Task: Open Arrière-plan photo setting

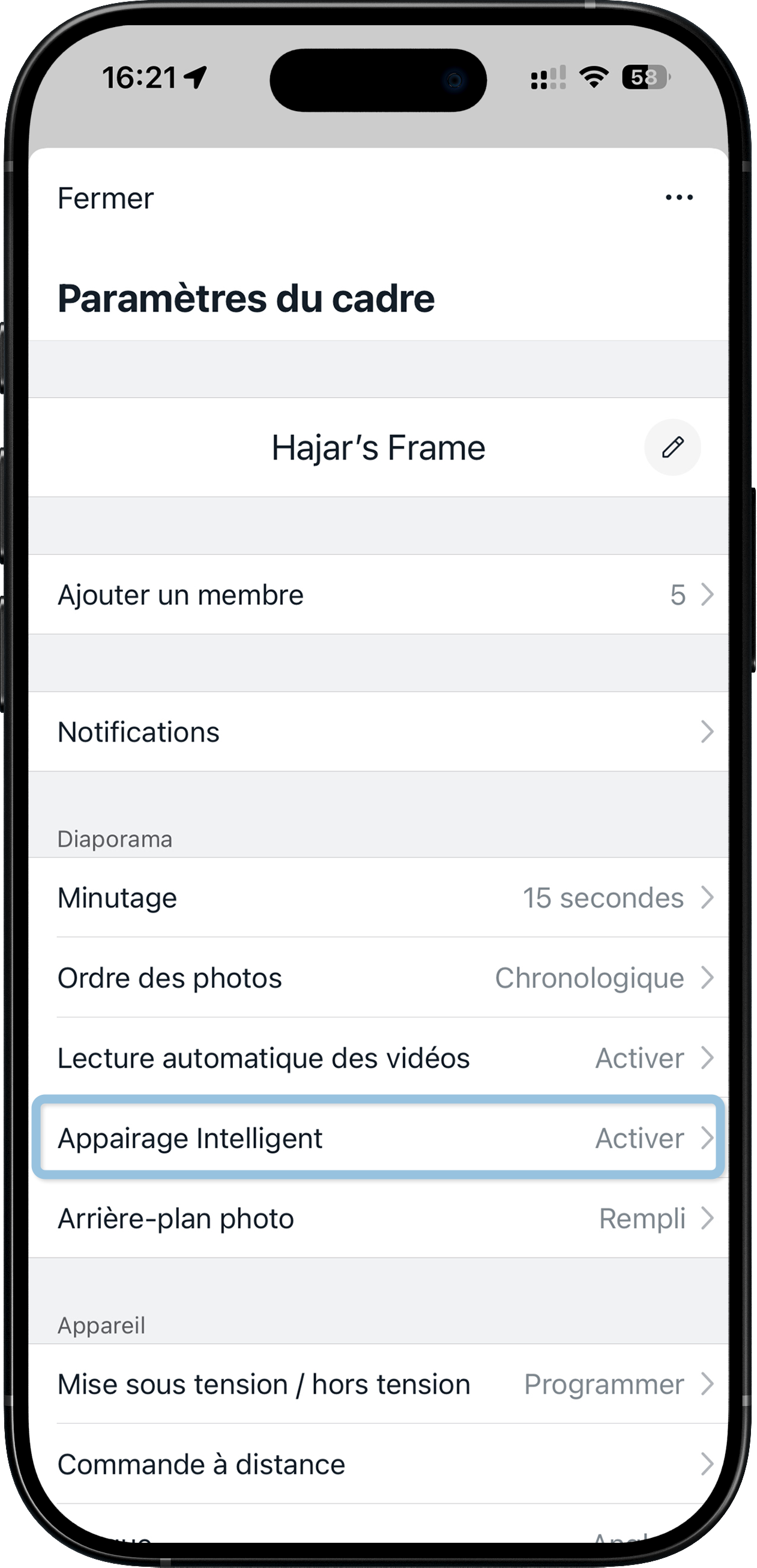Action: click(377, 1218)
